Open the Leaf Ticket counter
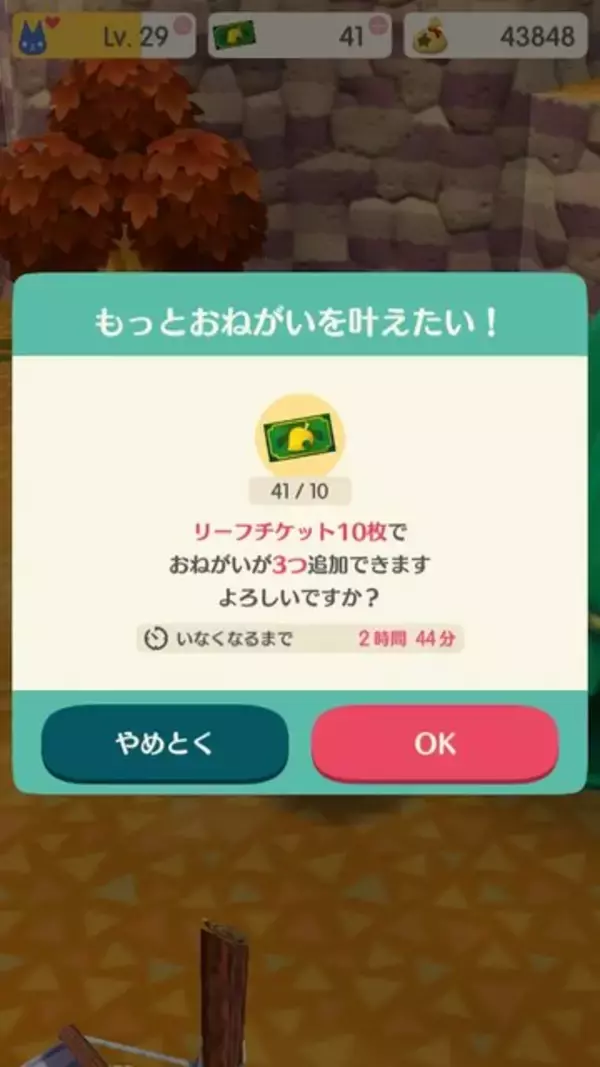This screenshot has height=1067, width=600. coord(299,37)
